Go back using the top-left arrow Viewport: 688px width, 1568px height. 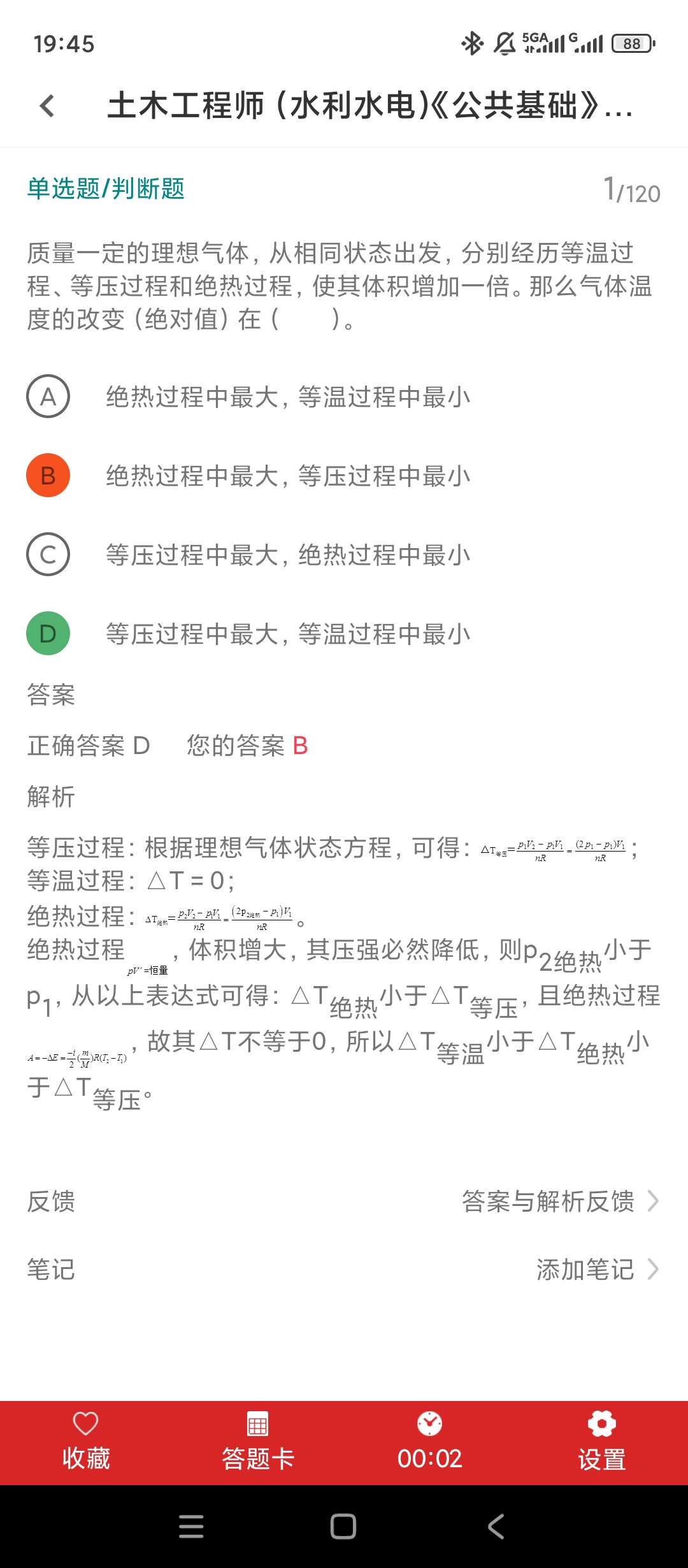point(48,106)
